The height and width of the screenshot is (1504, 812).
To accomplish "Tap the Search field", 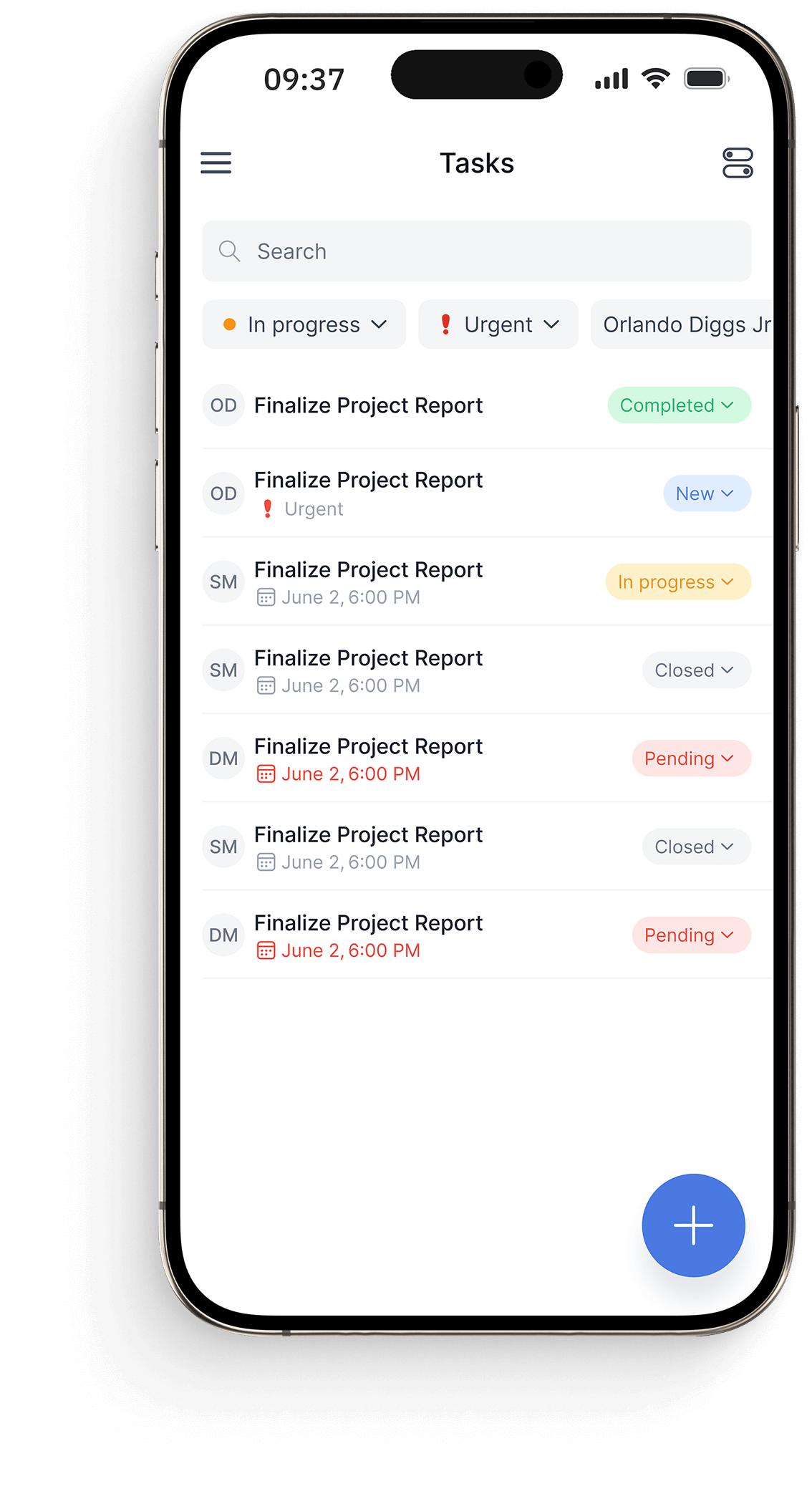I will [x=476, y=251].
